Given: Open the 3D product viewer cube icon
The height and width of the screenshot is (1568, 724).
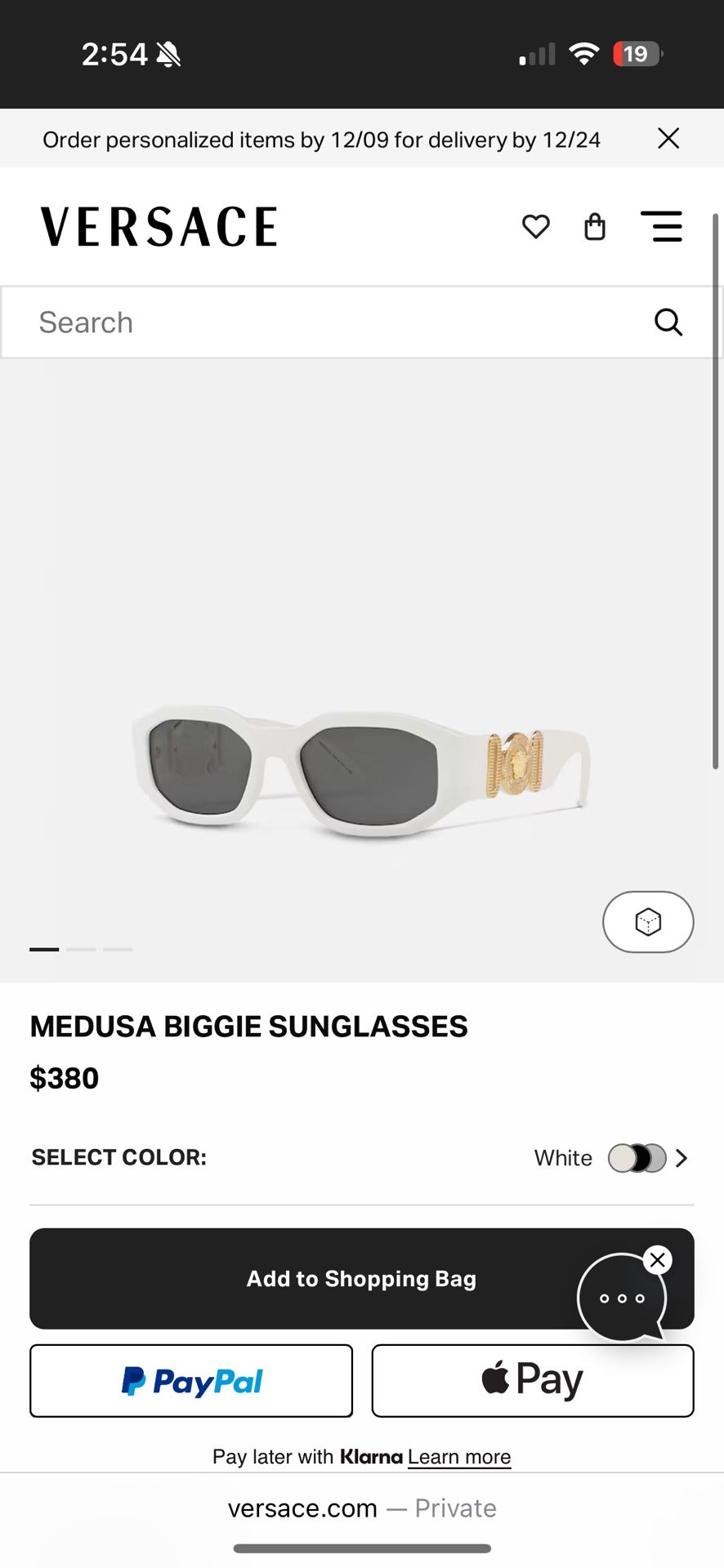Looking at the screenshot, I should pyautogui.click(x=648, y=921).
